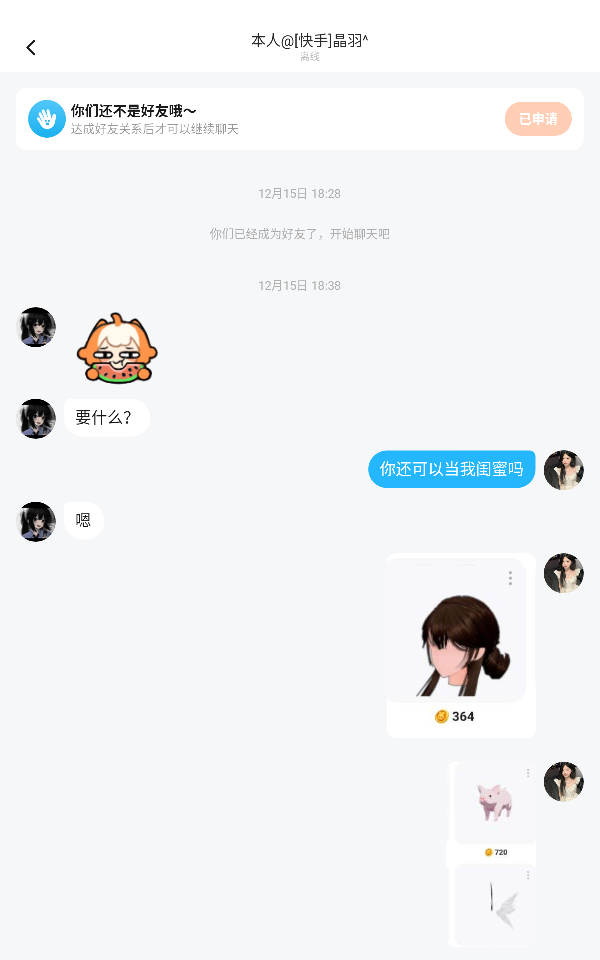The width and height of the screenshot is (600, 960).
Task: Go back using the top-left arrow
Action: coord(31,47)
